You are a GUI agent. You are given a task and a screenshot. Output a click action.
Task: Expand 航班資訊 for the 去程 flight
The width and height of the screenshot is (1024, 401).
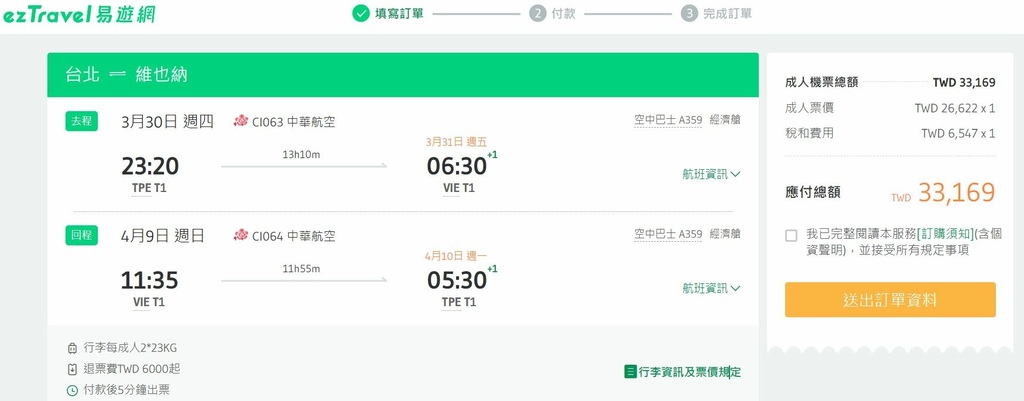coord(711,174)
